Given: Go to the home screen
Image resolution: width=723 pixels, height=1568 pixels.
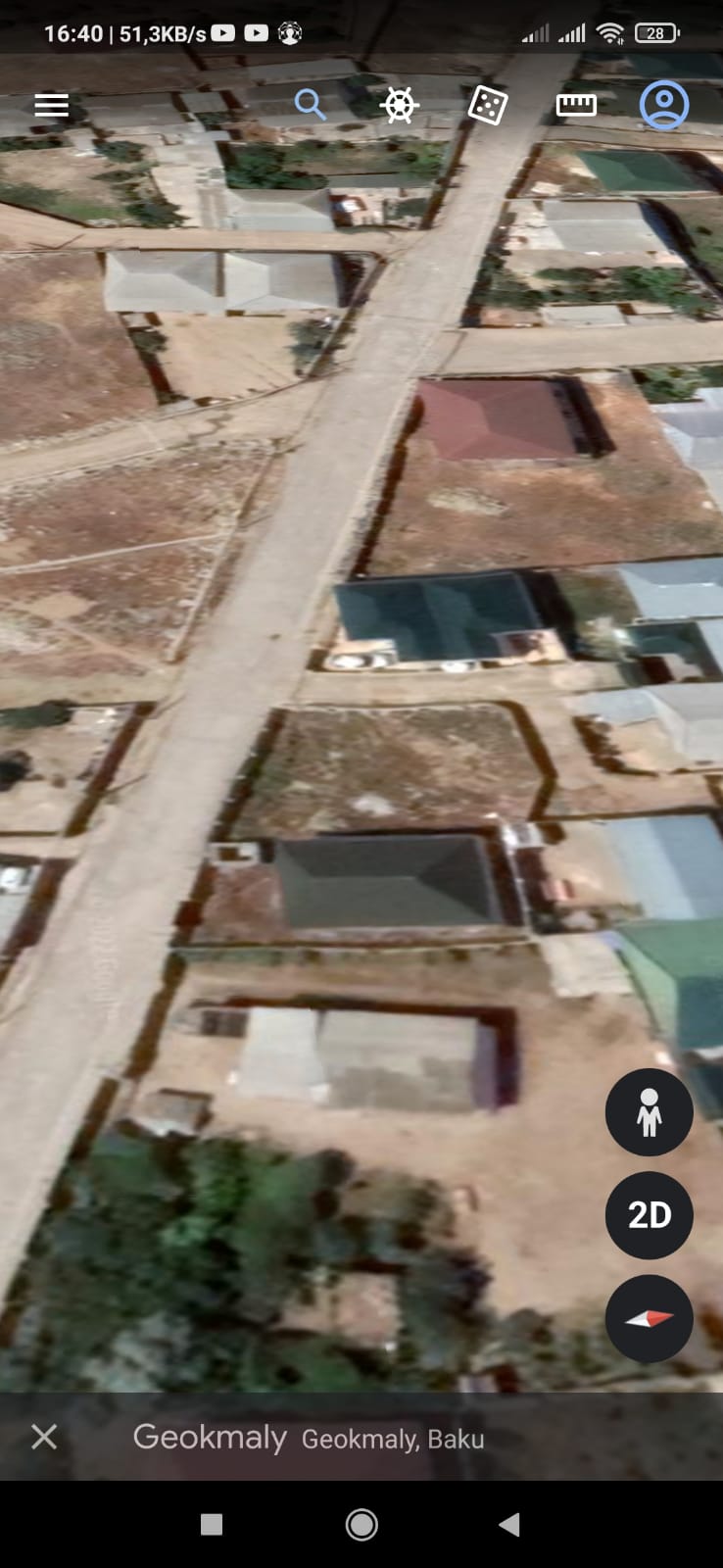Looking at the screenshot, I should click(x=361, y=1524).
